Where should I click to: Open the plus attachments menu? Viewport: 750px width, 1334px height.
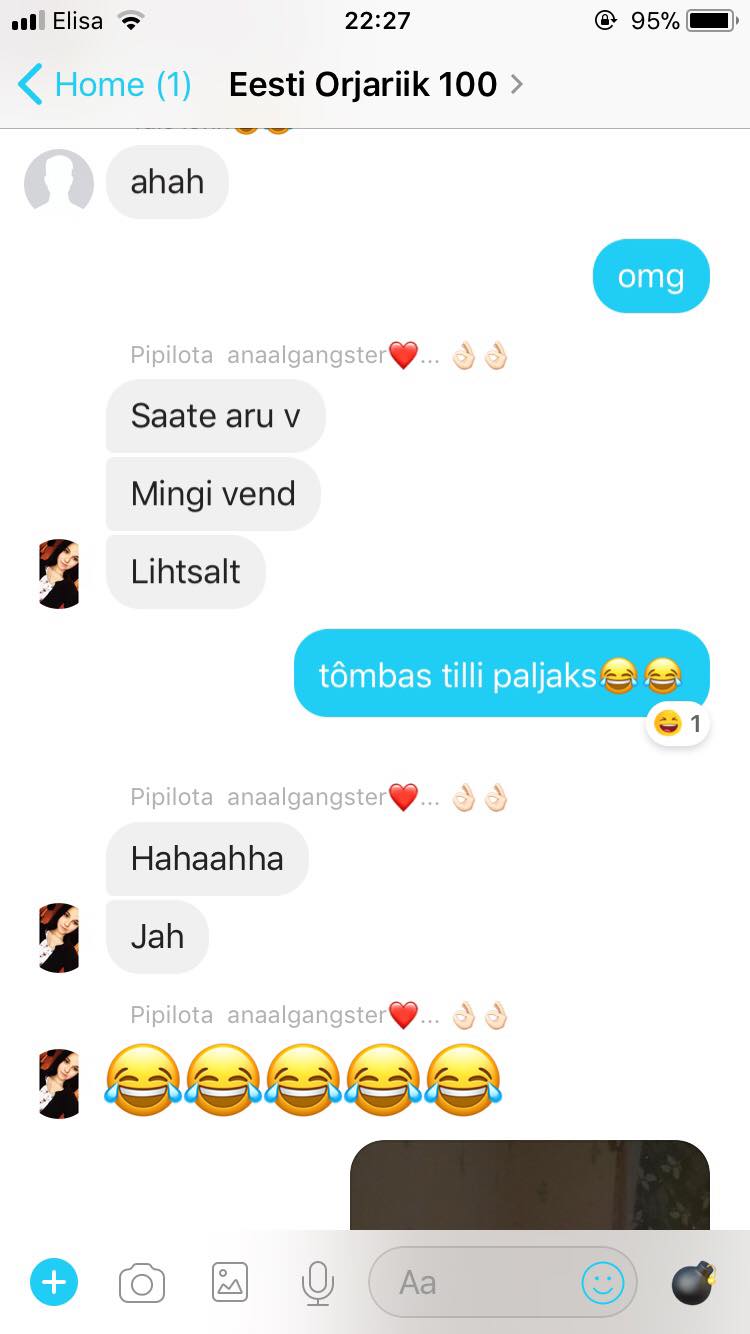[54, 1282]
